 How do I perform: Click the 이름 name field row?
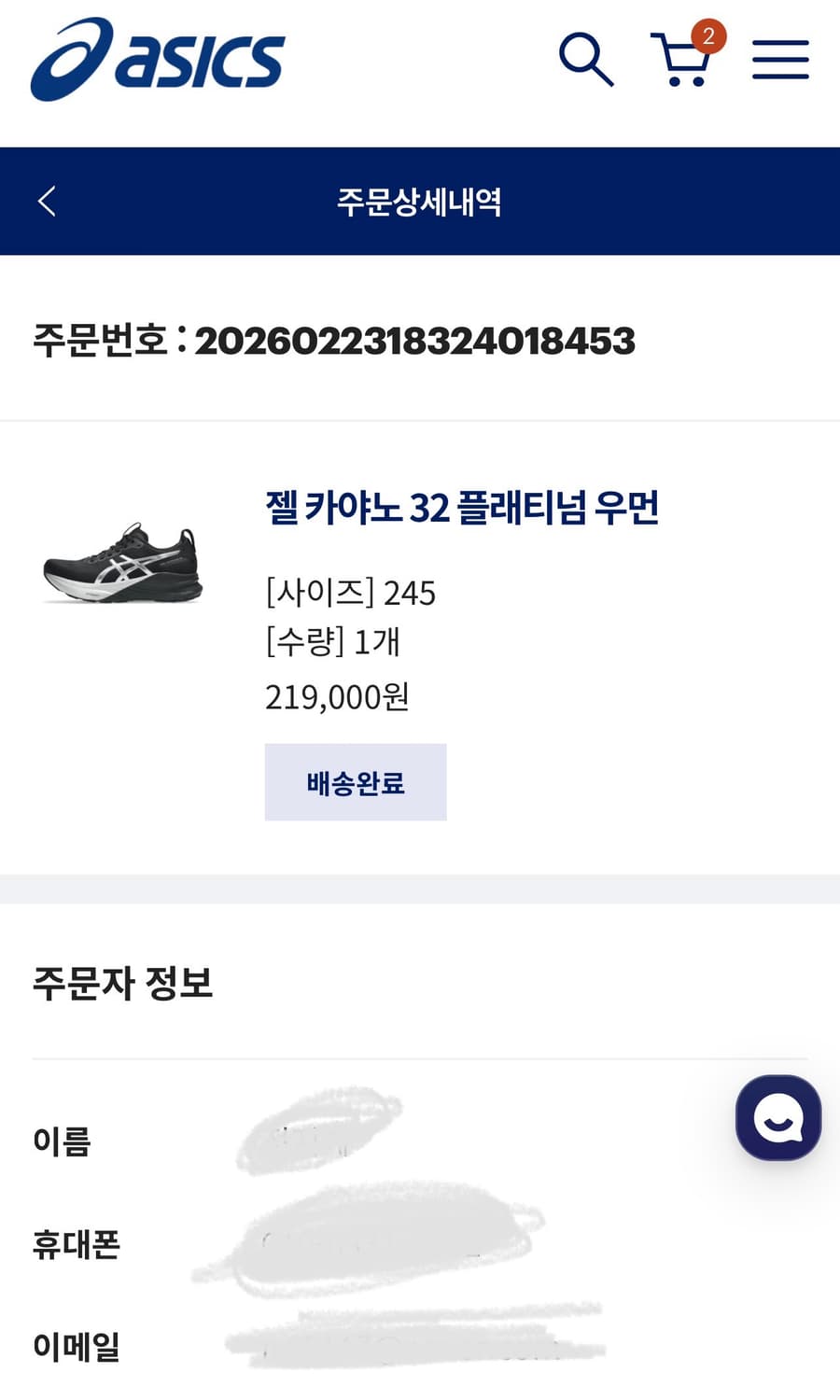[x=62, y=1141]
